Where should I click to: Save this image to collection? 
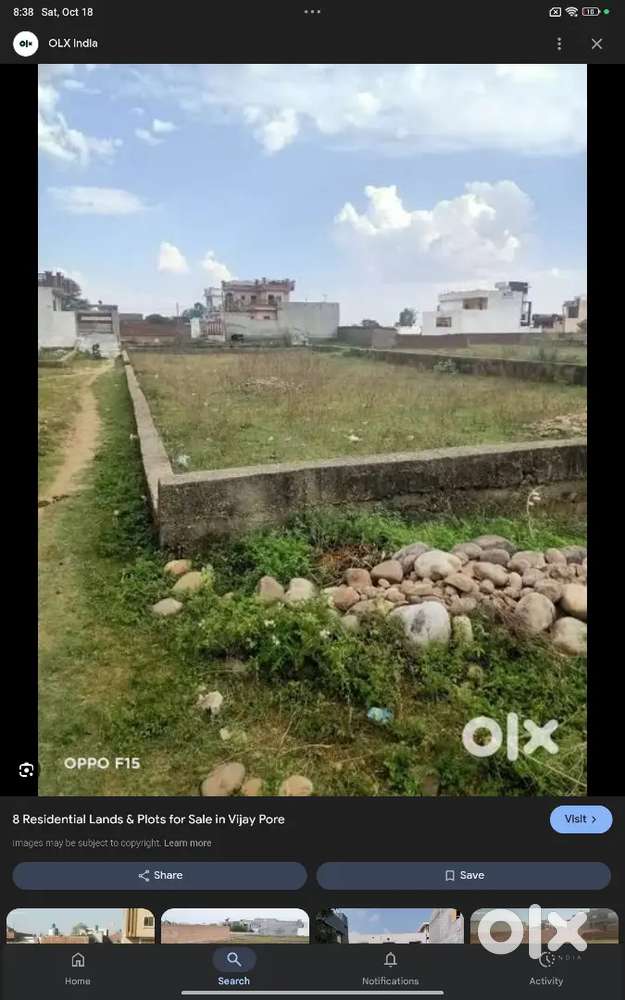click(x=464, y=875)
